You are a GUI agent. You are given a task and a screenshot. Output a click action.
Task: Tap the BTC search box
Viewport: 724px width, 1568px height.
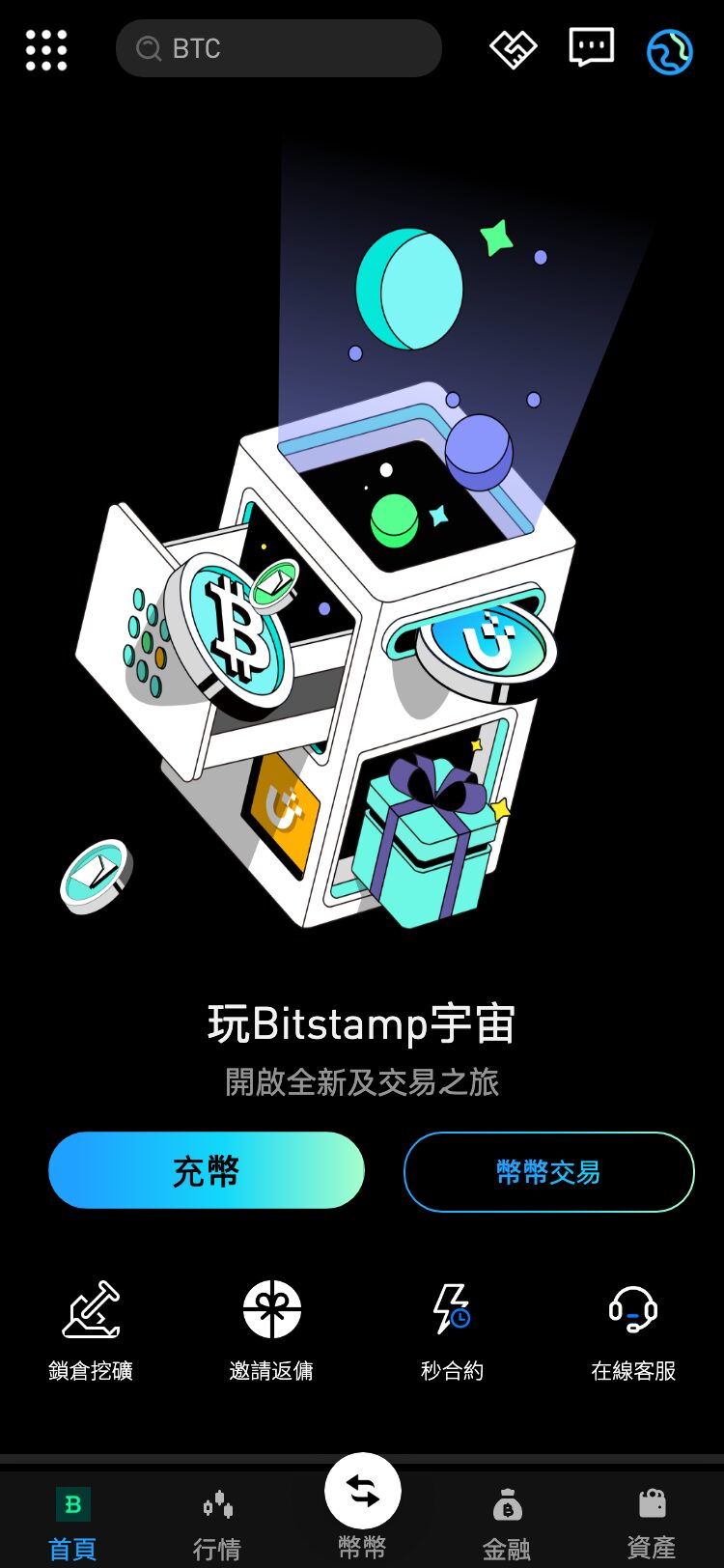[x=278, y=48]
